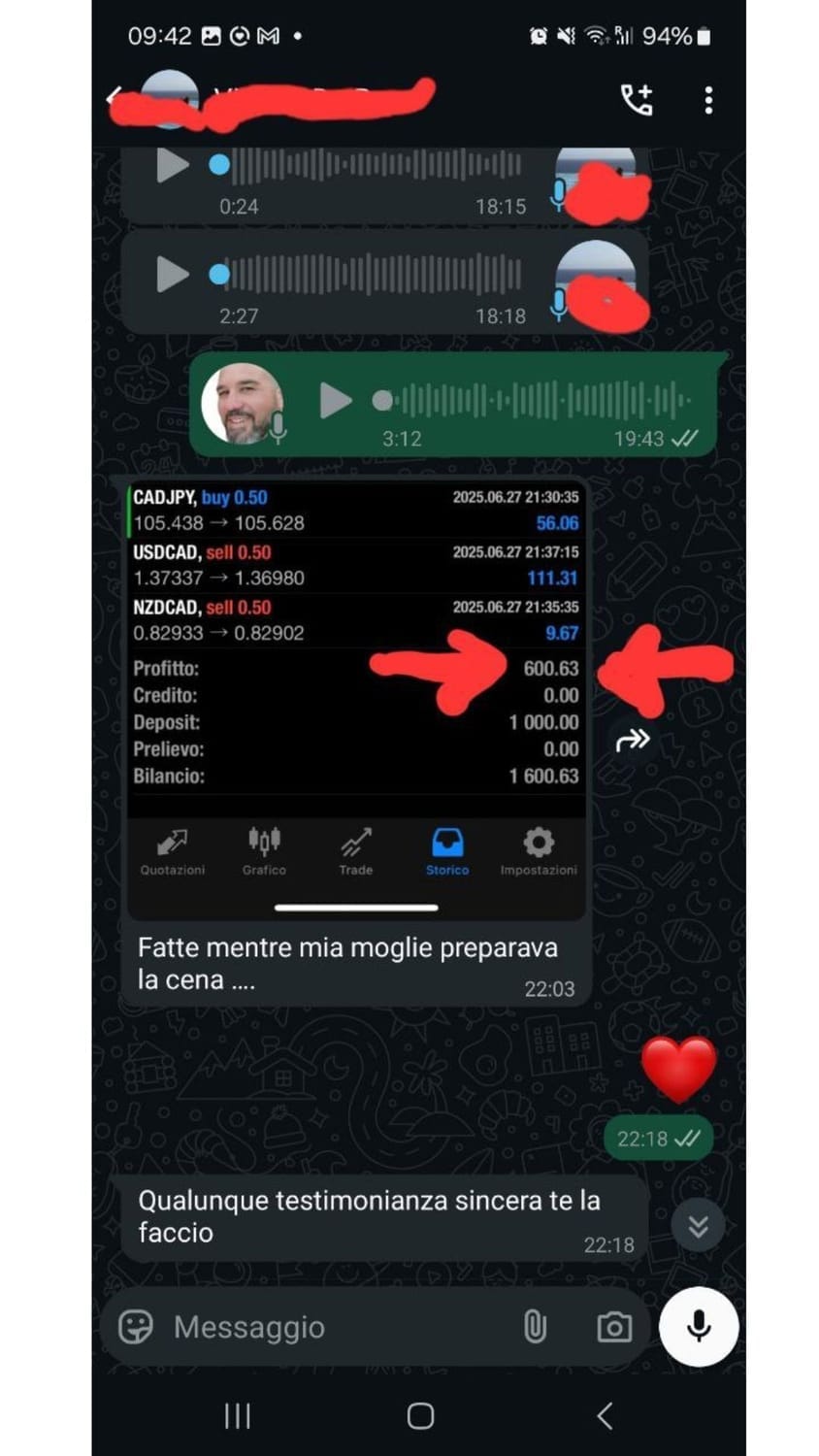Play the 3:12 sent voice message
Screen dimensions: 819x1456
[336, 400]
